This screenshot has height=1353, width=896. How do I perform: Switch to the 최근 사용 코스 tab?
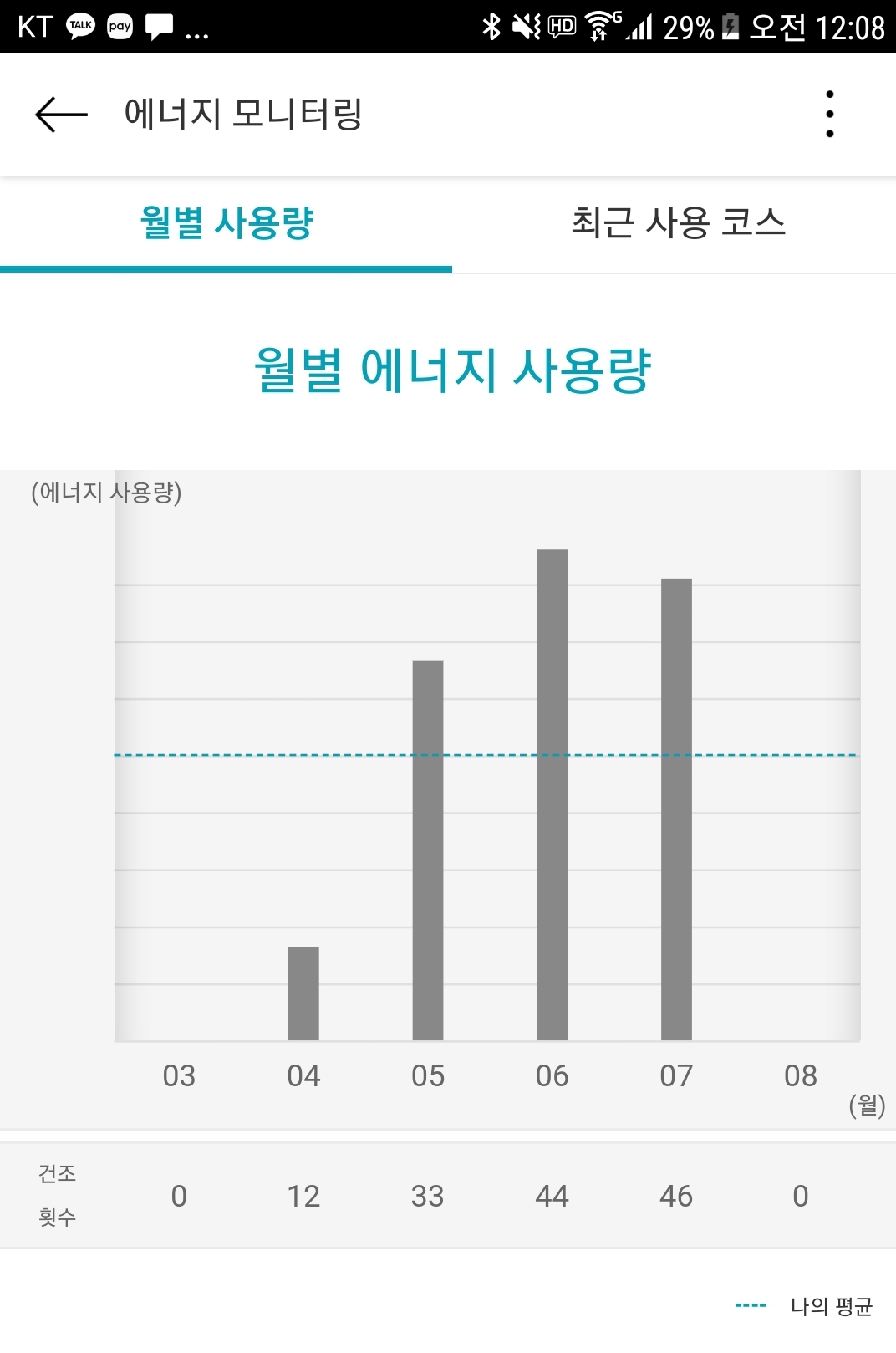tap(677, 223)
